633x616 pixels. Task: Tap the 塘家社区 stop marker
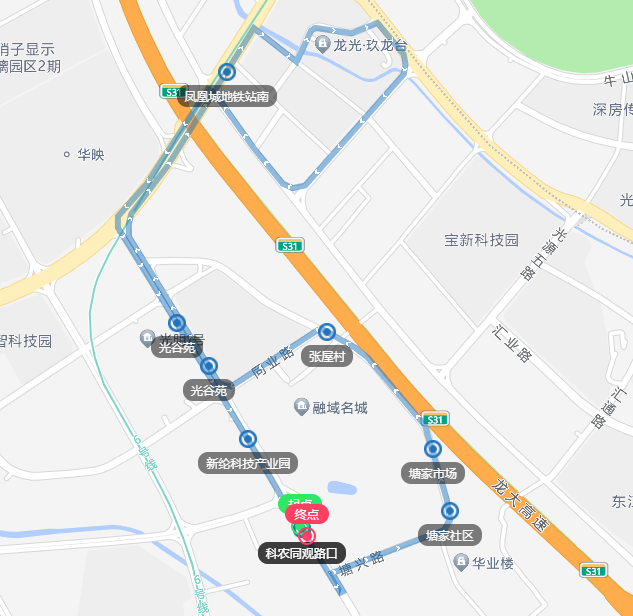[449, 511]
